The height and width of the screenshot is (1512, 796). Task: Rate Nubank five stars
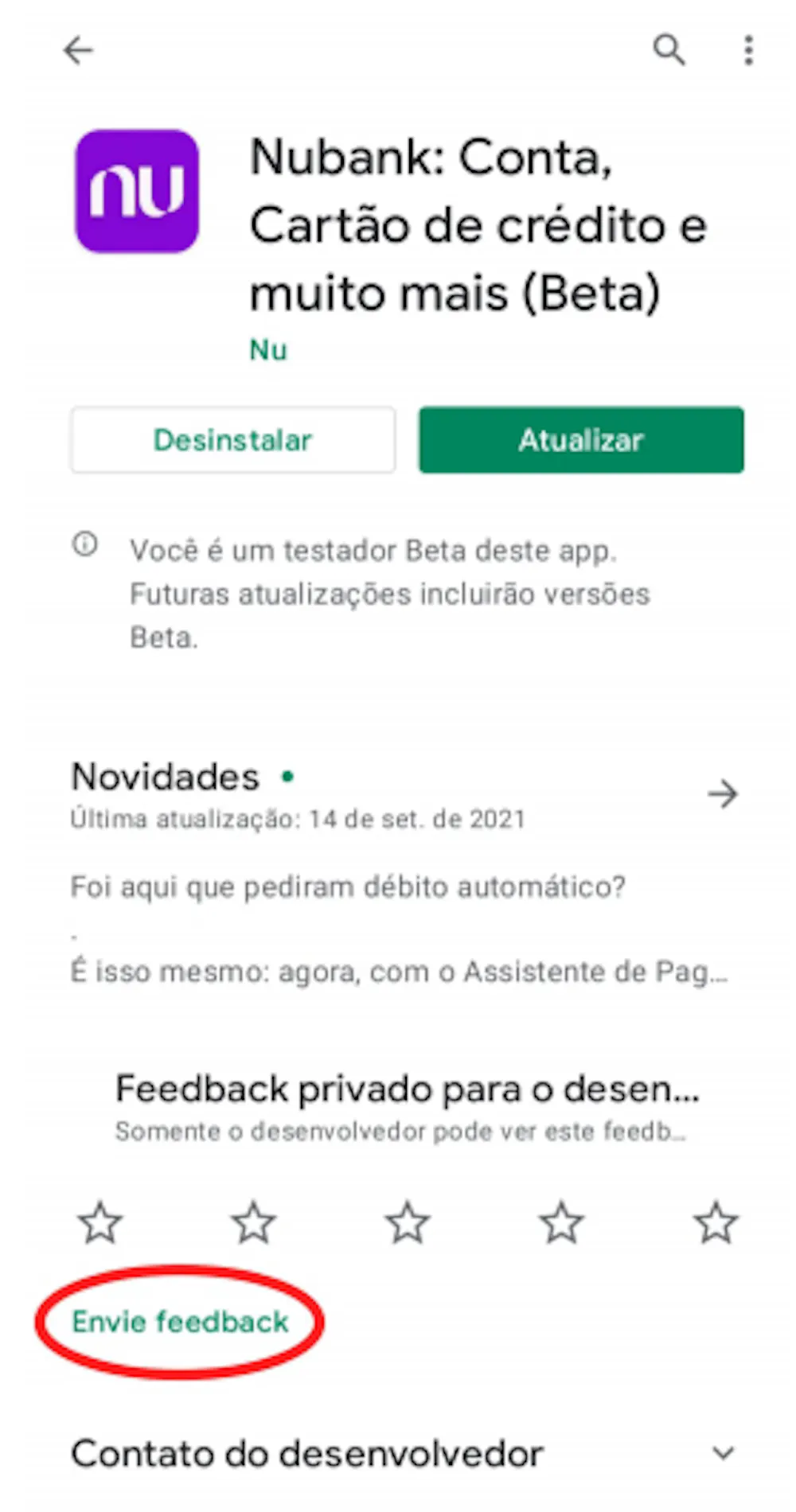[x=716, y=1223]
